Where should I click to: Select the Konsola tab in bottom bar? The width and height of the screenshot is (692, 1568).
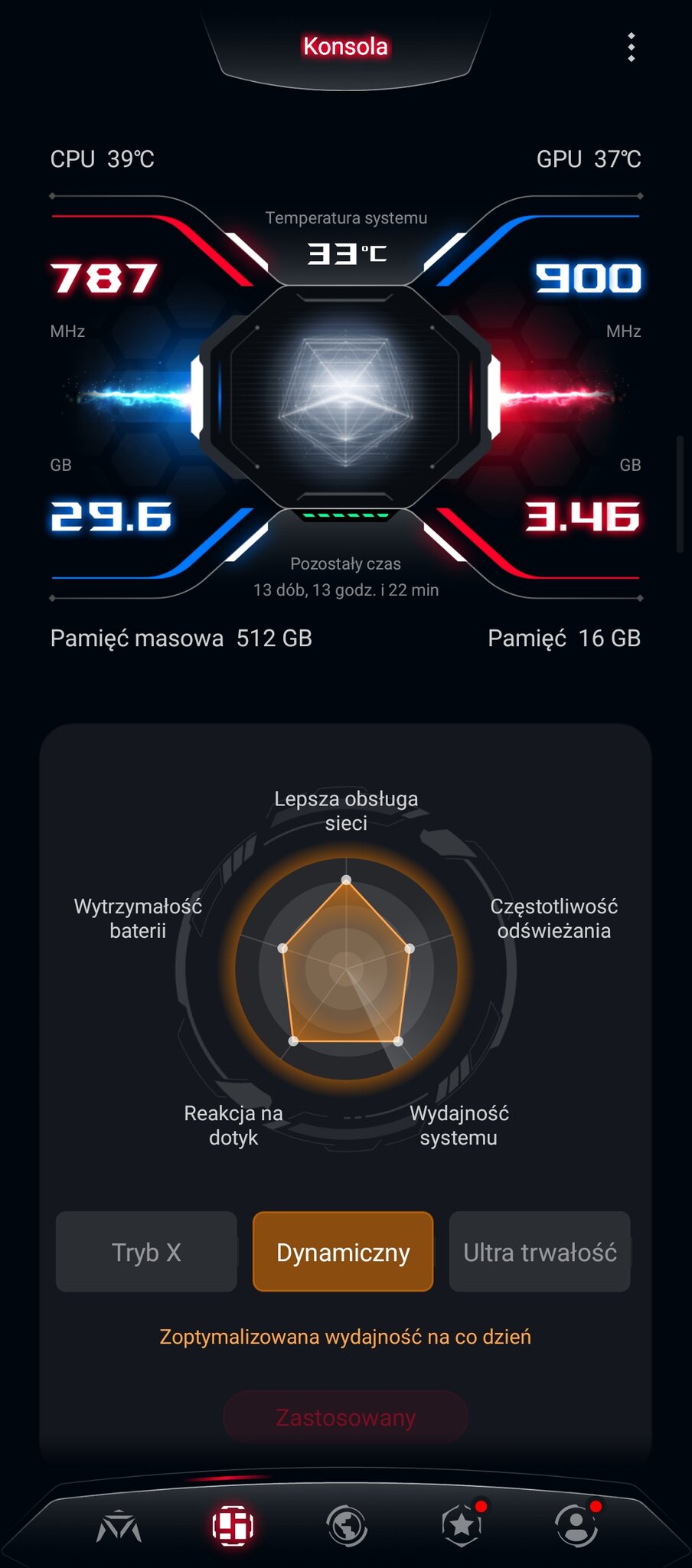tap(233, 1526)
